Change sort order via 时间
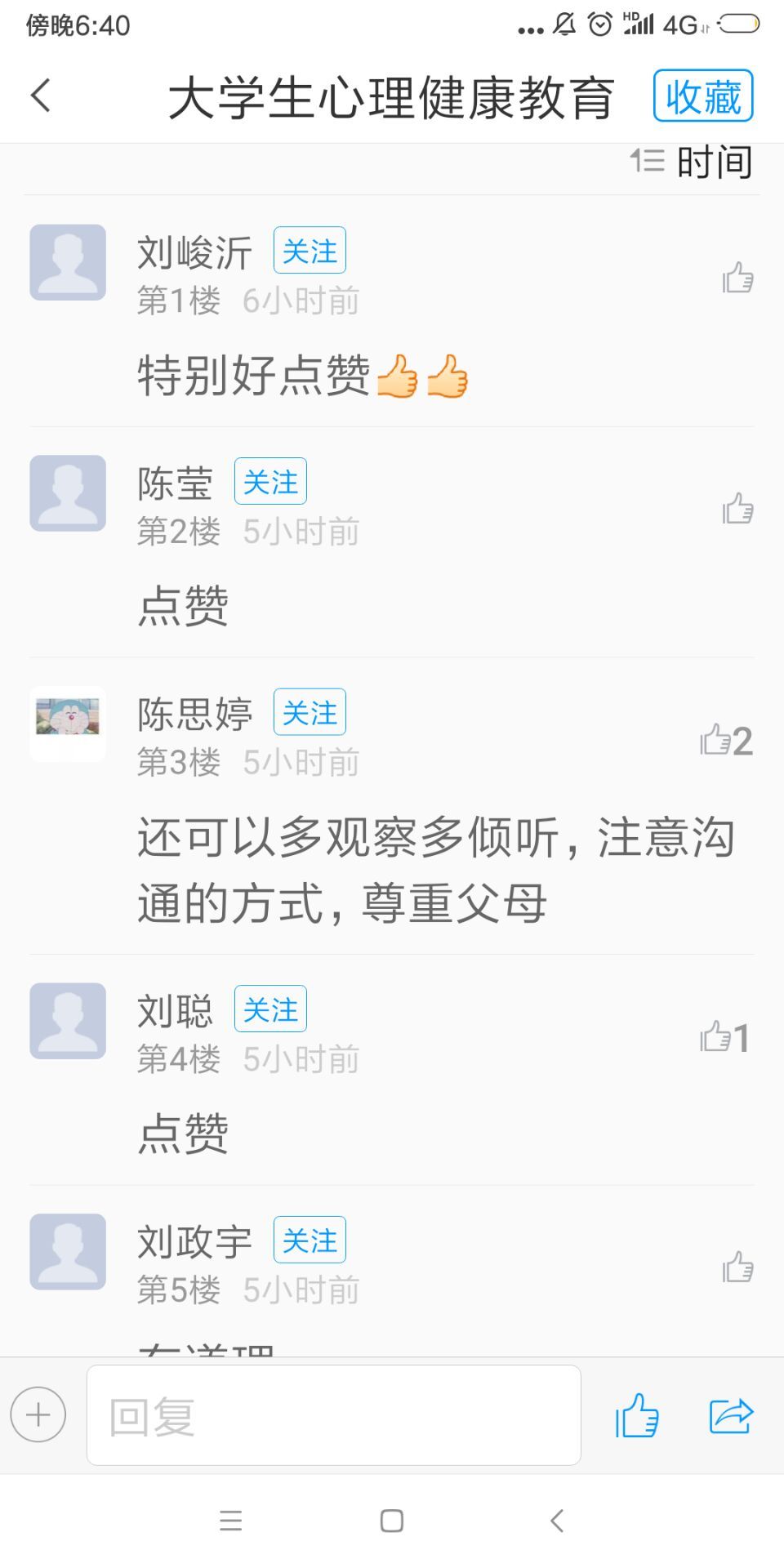 (x=693, y=162)
